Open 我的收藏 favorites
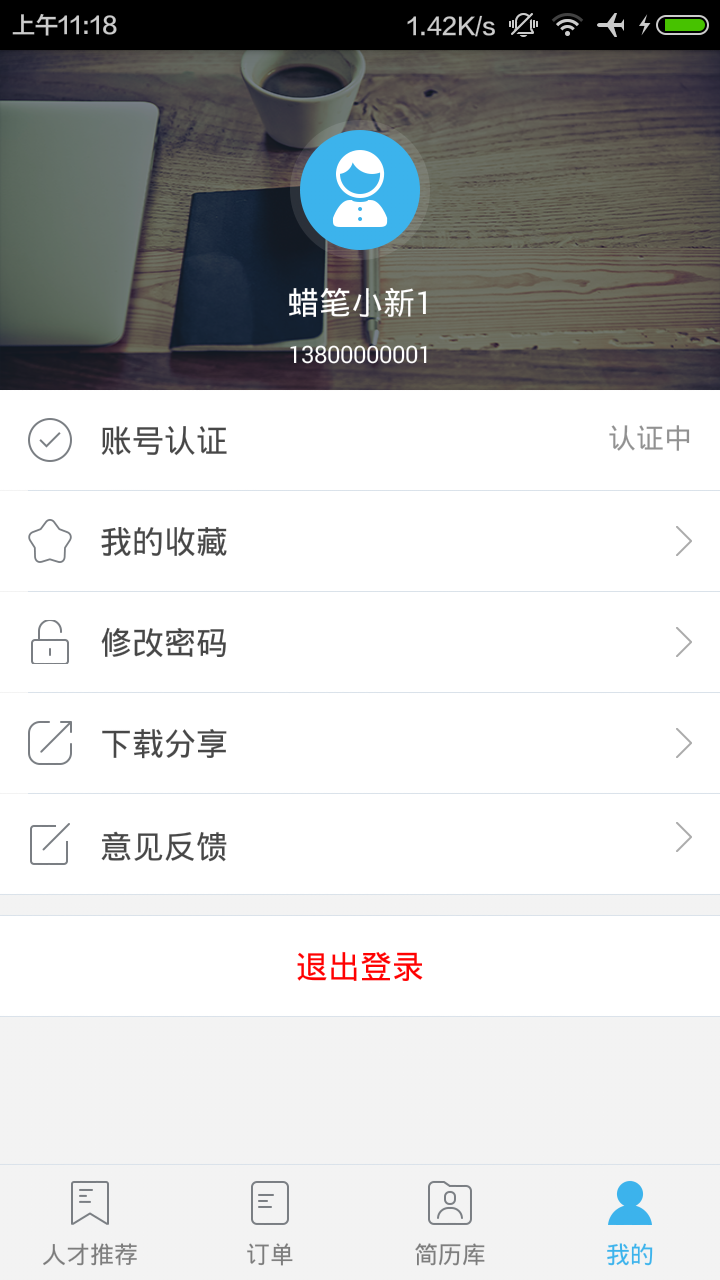720x1280 pixels. click(x=360, y=542)
